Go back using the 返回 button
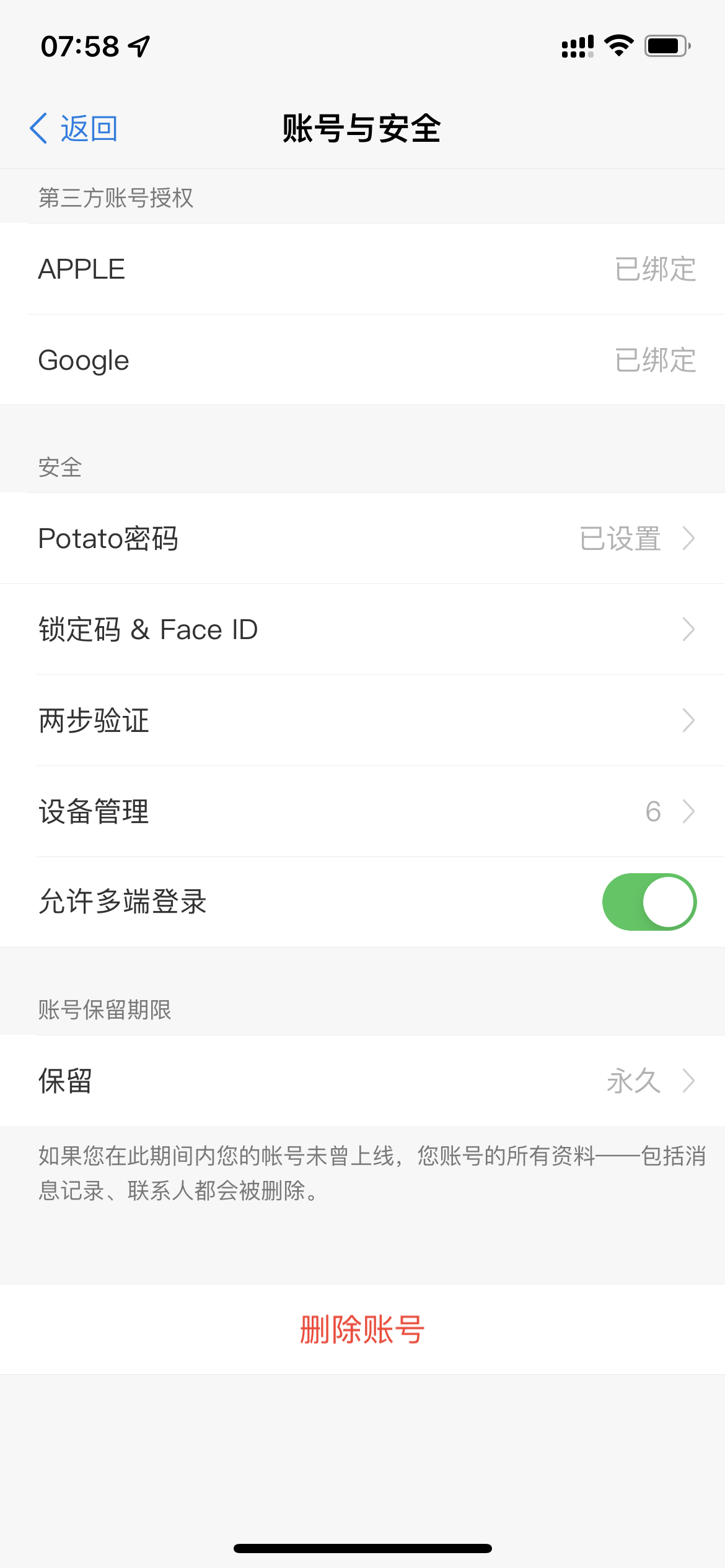Image resolution: width=725 pixels, height=1568 pixels. (x=74, y=129)
